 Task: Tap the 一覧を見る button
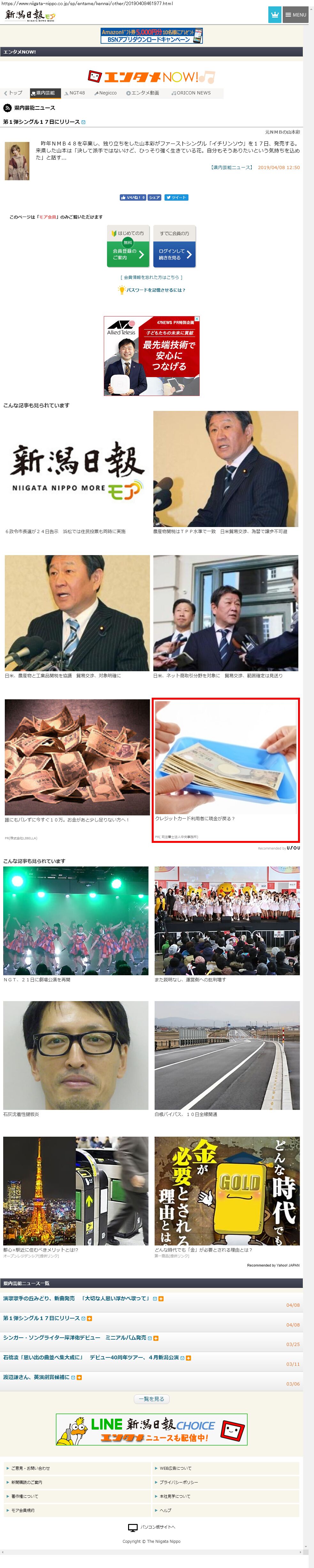151,1399
